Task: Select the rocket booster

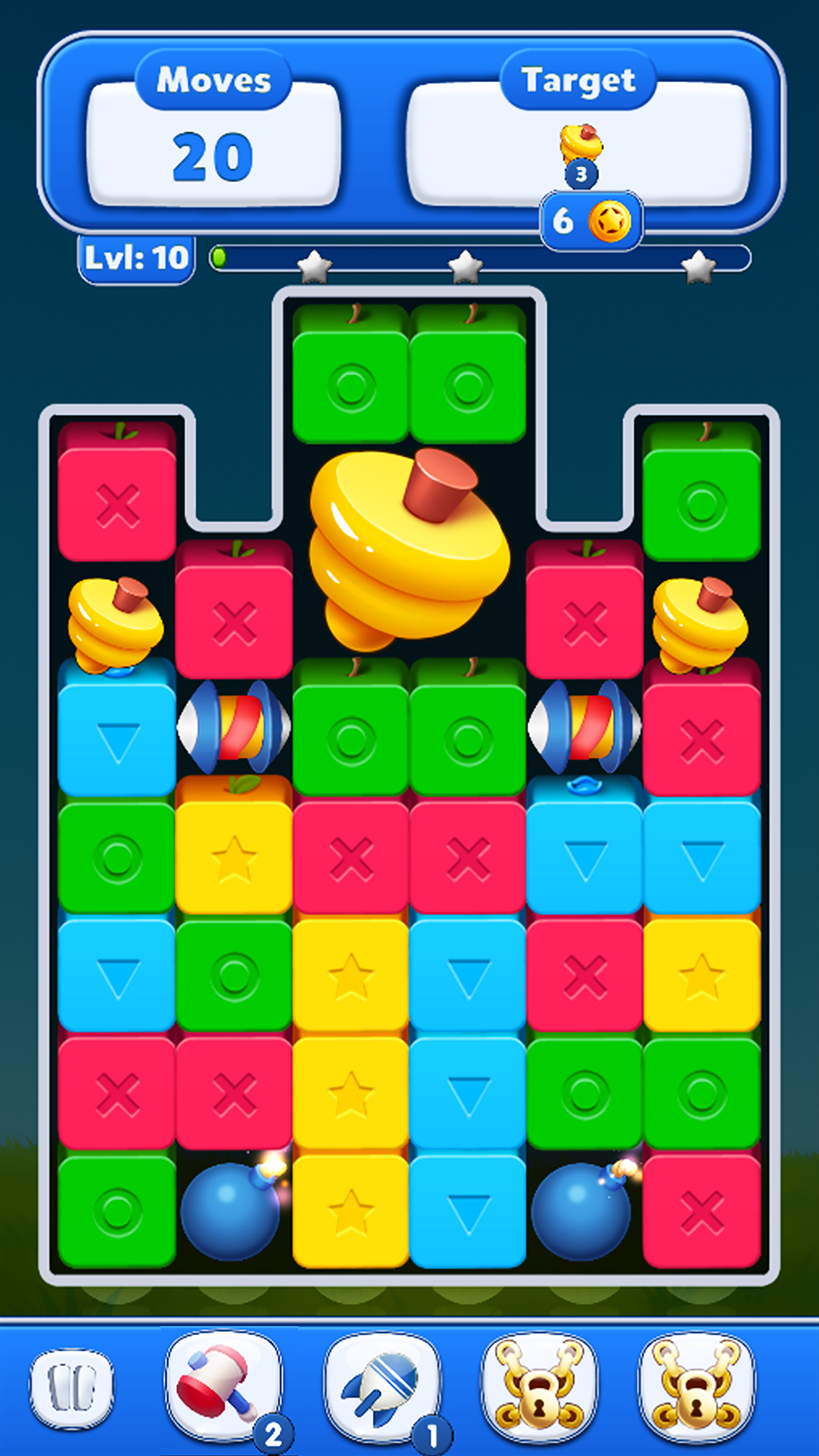Action: pyautogui.click(x=383, y=1382)
